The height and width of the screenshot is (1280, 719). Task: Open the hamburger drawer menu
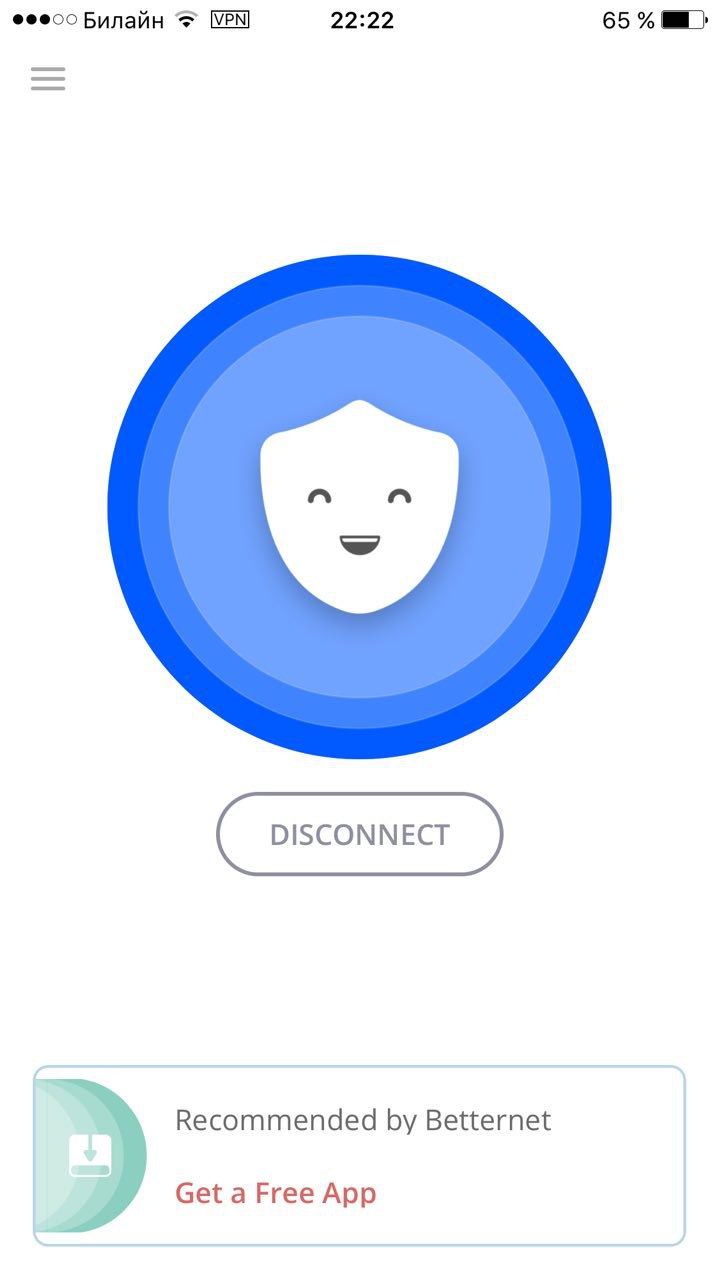point(48,79)
